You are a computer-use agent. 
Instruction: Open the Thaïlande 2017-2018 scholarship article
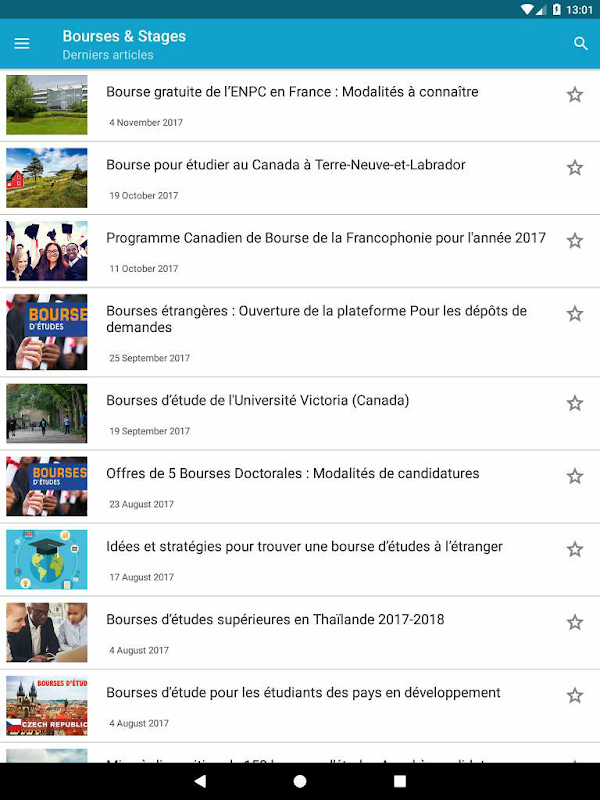[x=275, y=620]
